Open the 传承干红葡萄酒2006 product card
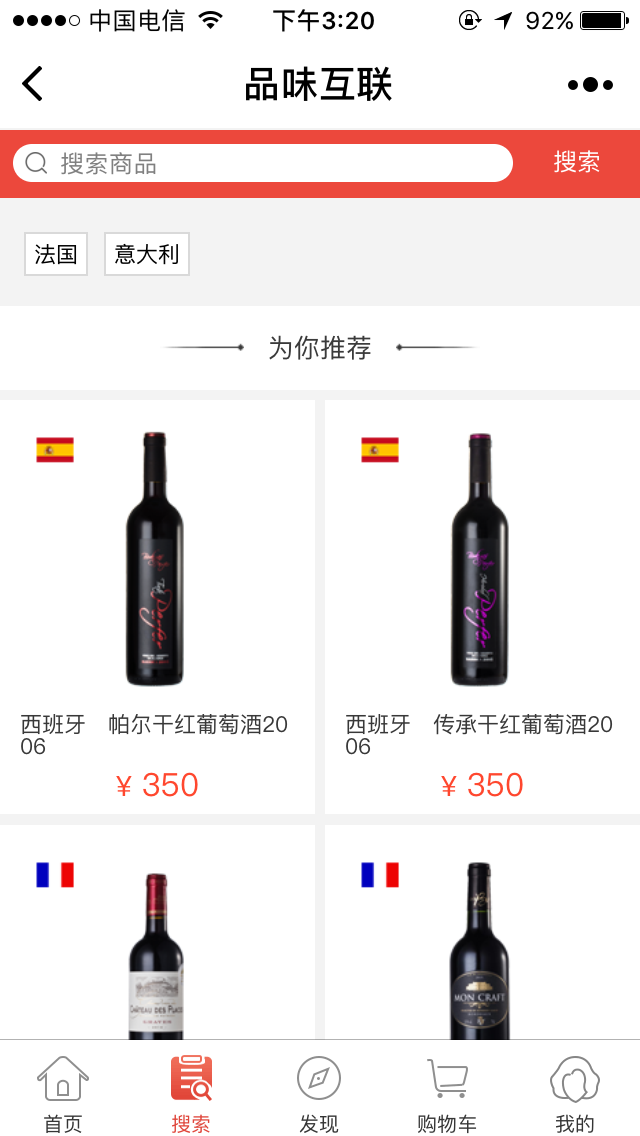The image size is (640, 1136). (482, 606)
